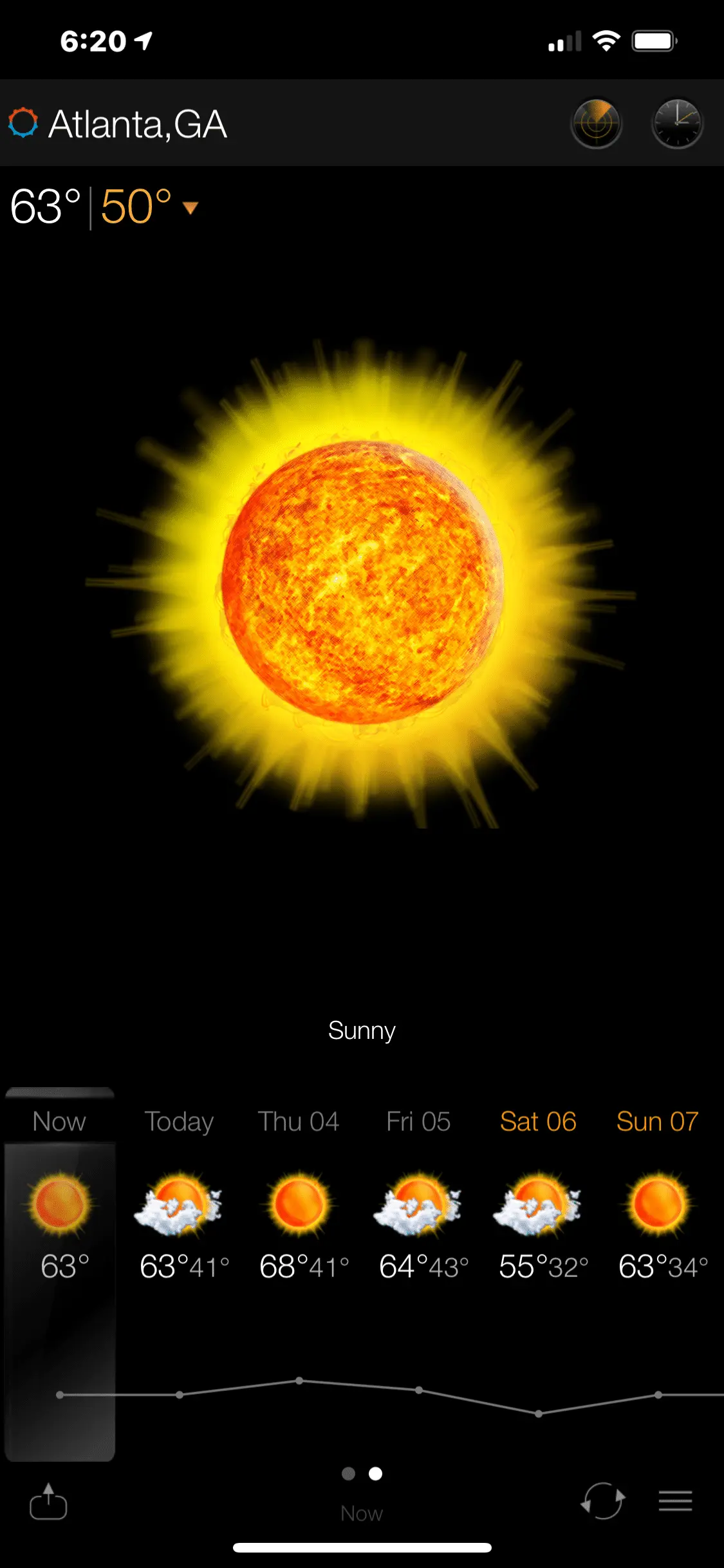724x1568 pixels.
Task: Share the current weather
Action: pyautogui.click(x=48, y=1501)
